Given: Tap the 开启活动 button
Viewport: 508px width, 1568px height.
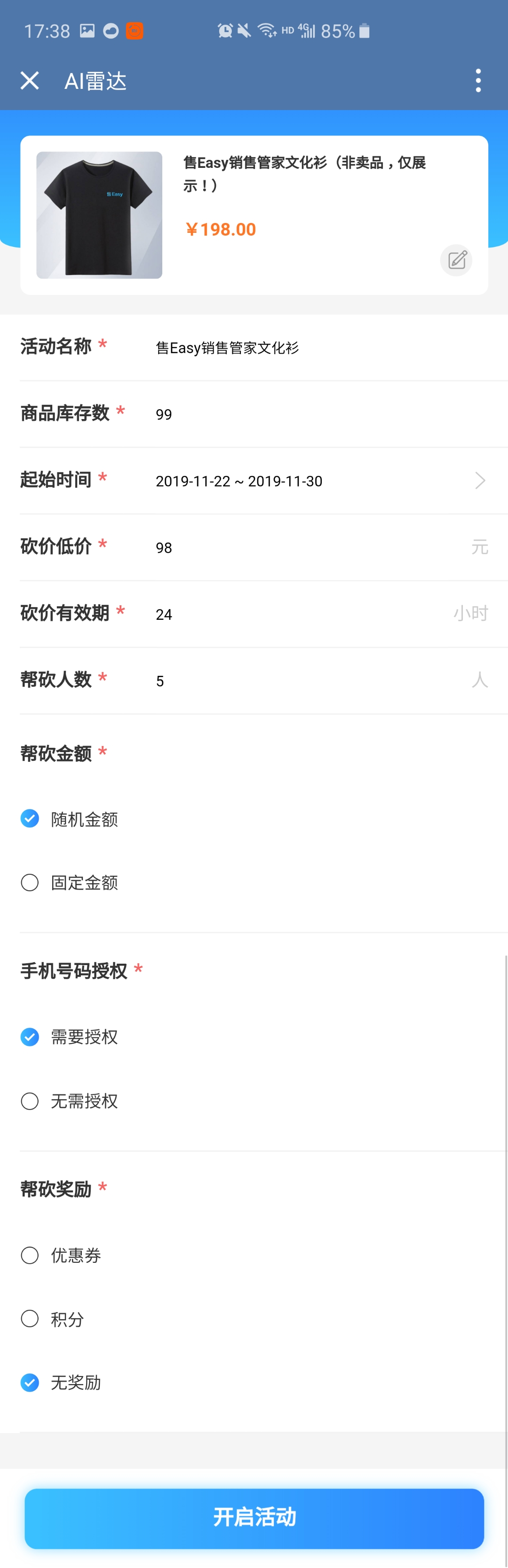Looking at the screenshot, I should click(x=254, y=1518).
